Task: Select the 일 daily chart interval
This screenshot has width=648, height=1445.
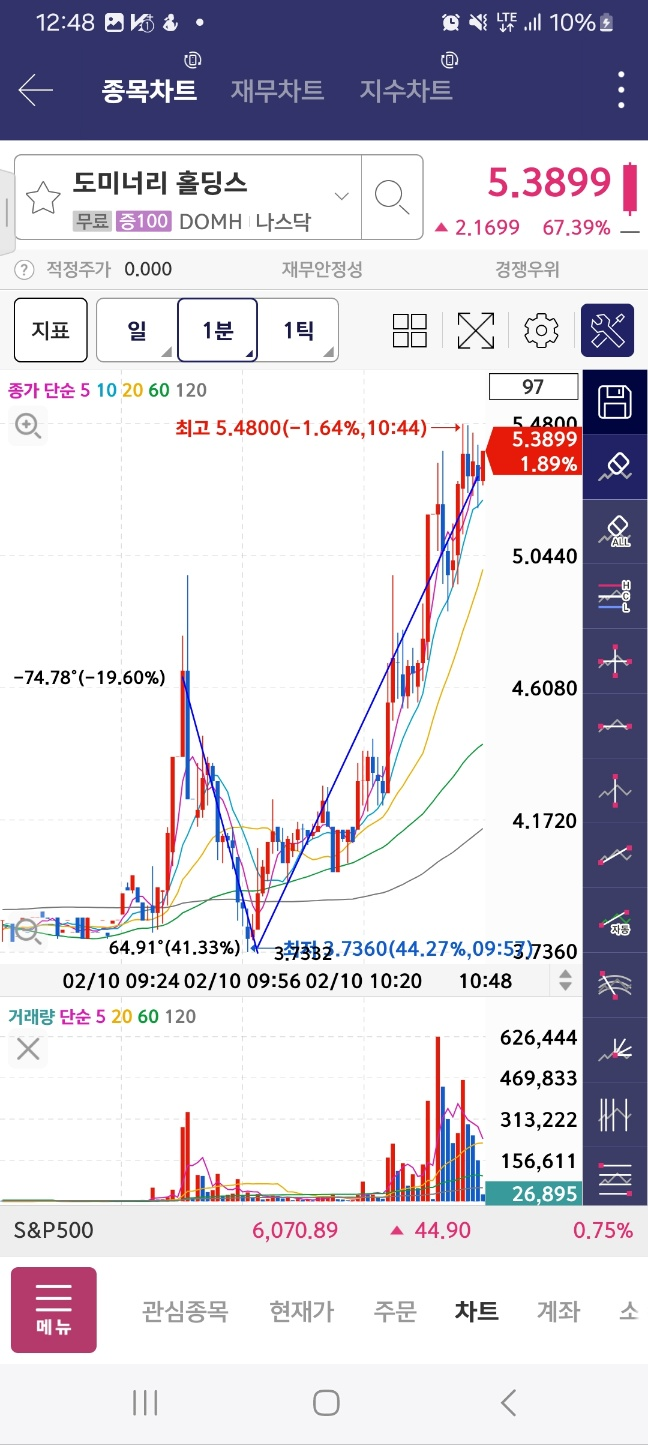Action: pos(137,330)
